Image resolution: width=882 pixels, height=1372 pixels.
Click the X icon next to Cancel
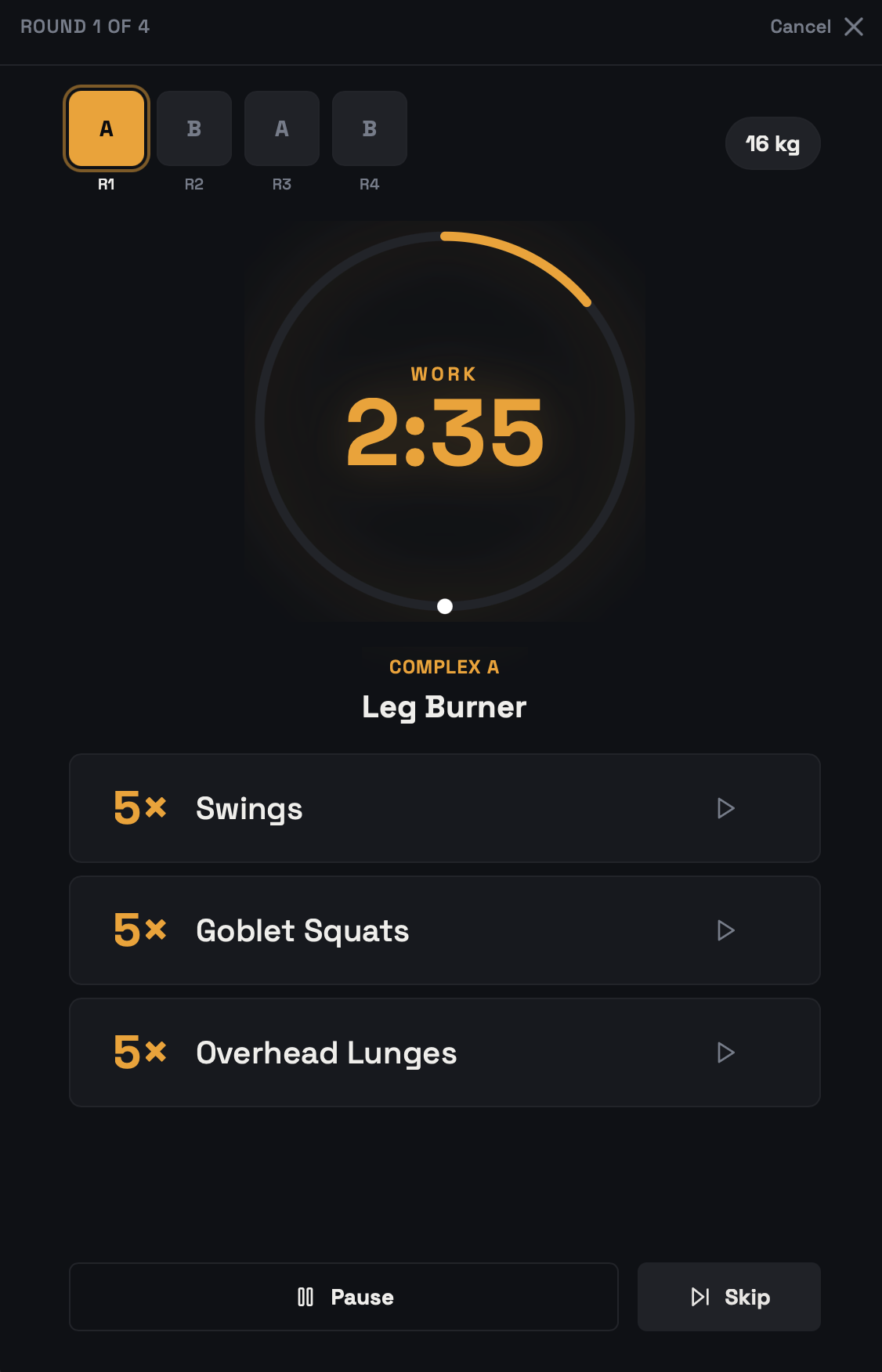(855, 26)
